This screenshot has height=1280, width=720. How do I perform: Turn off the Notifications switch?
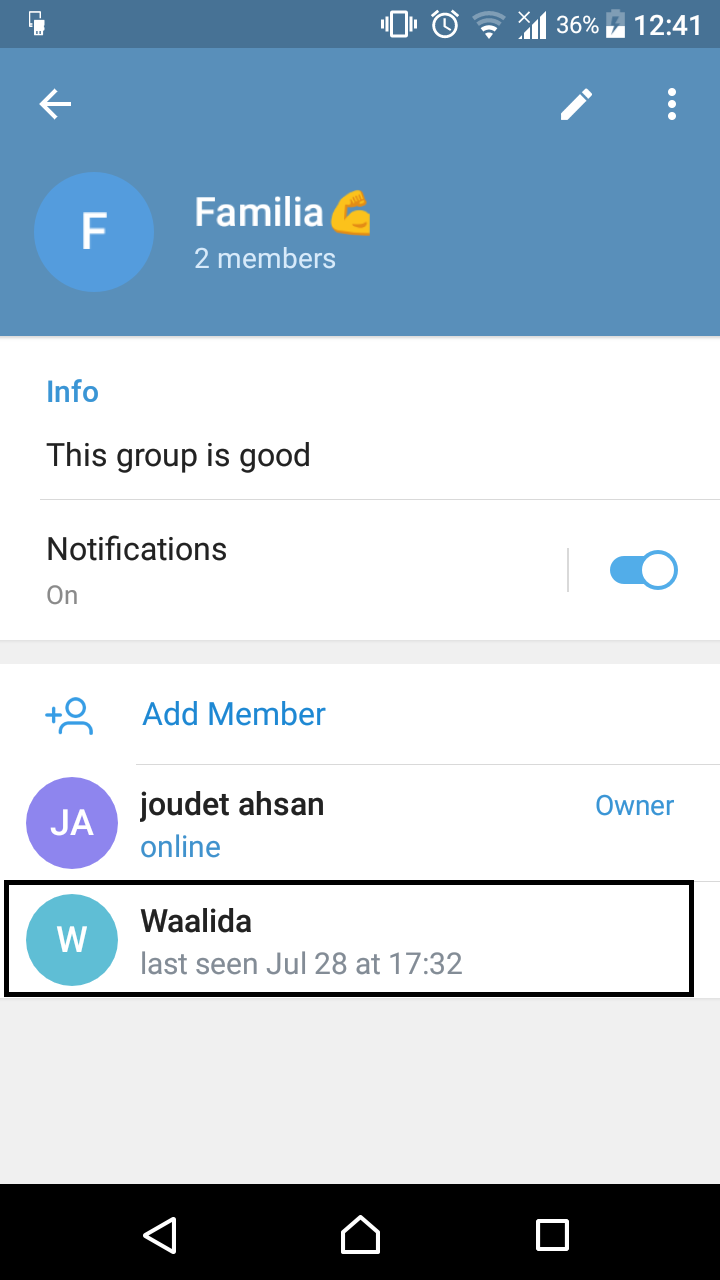point(644,570)
